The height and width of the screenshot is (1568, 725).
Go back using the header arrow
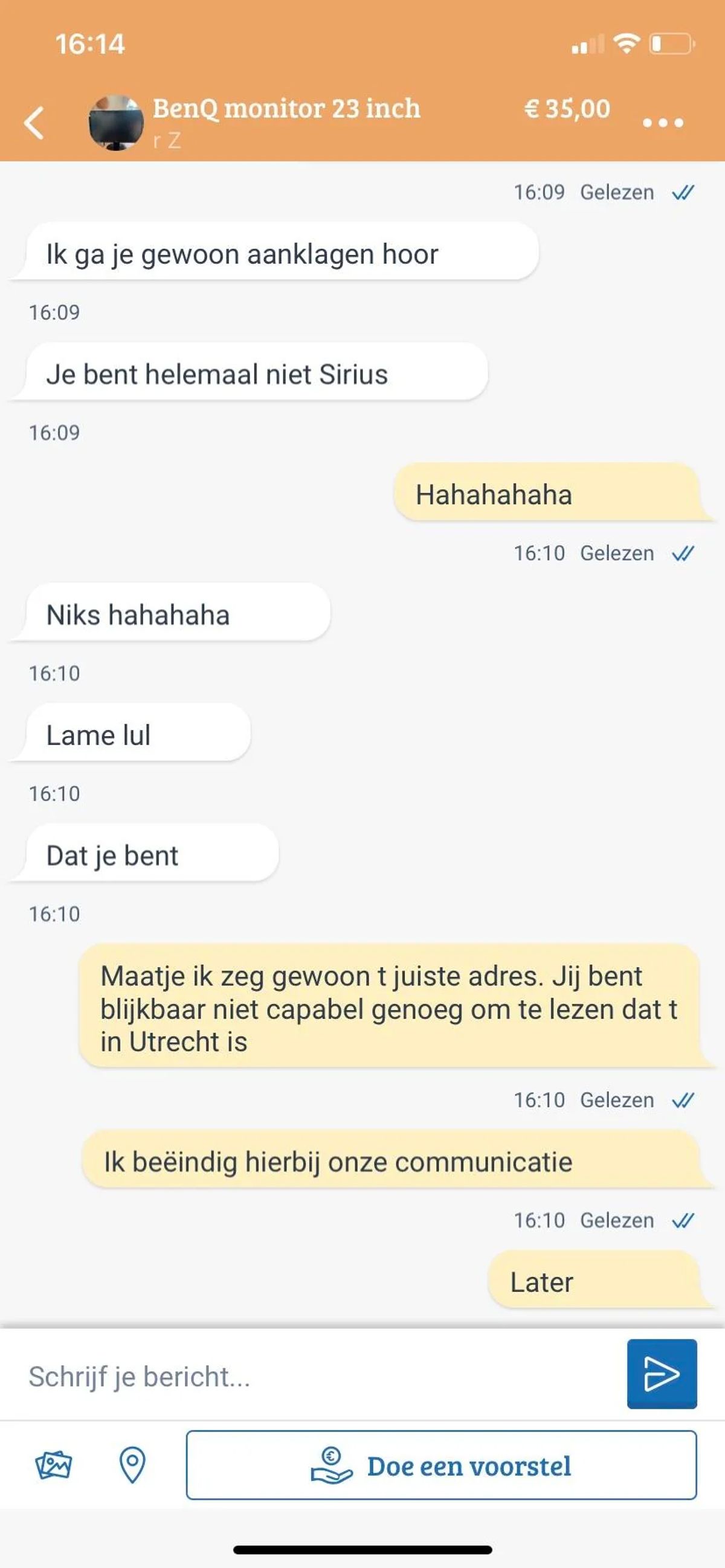point(34,123)
